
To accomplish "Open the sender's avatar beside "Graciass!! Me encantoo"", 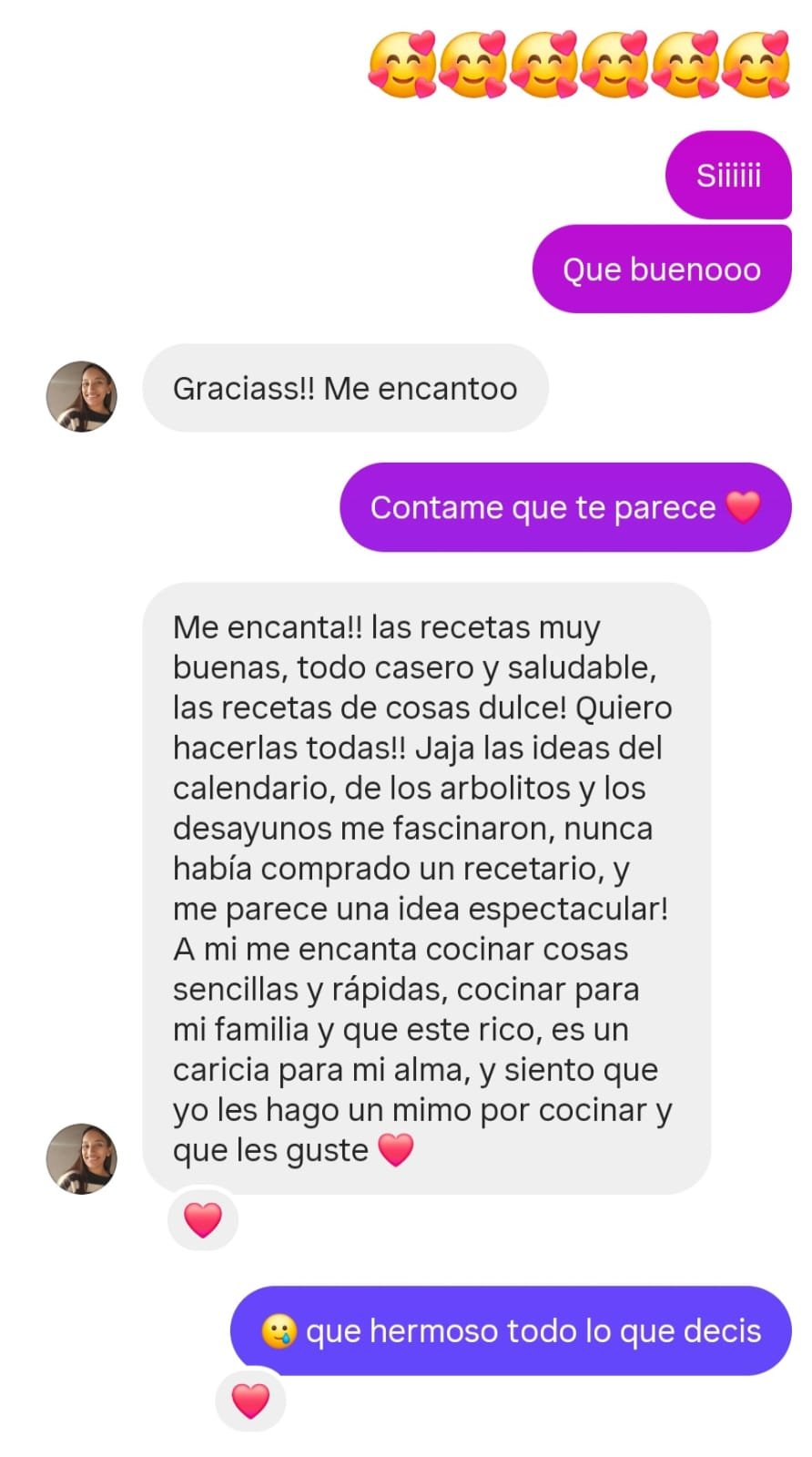I will pyautogui.click(x=82, y=396).
